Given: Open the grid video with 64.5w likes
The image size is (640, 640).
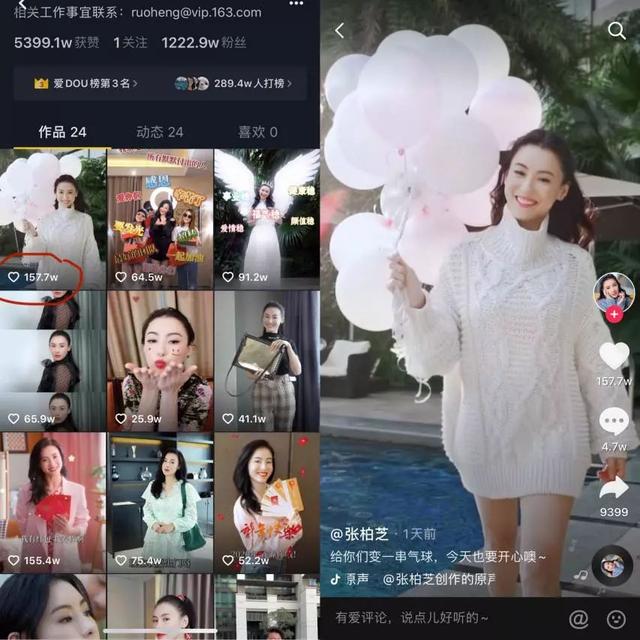Looking at the screenshot, I should tap(160, 220).
